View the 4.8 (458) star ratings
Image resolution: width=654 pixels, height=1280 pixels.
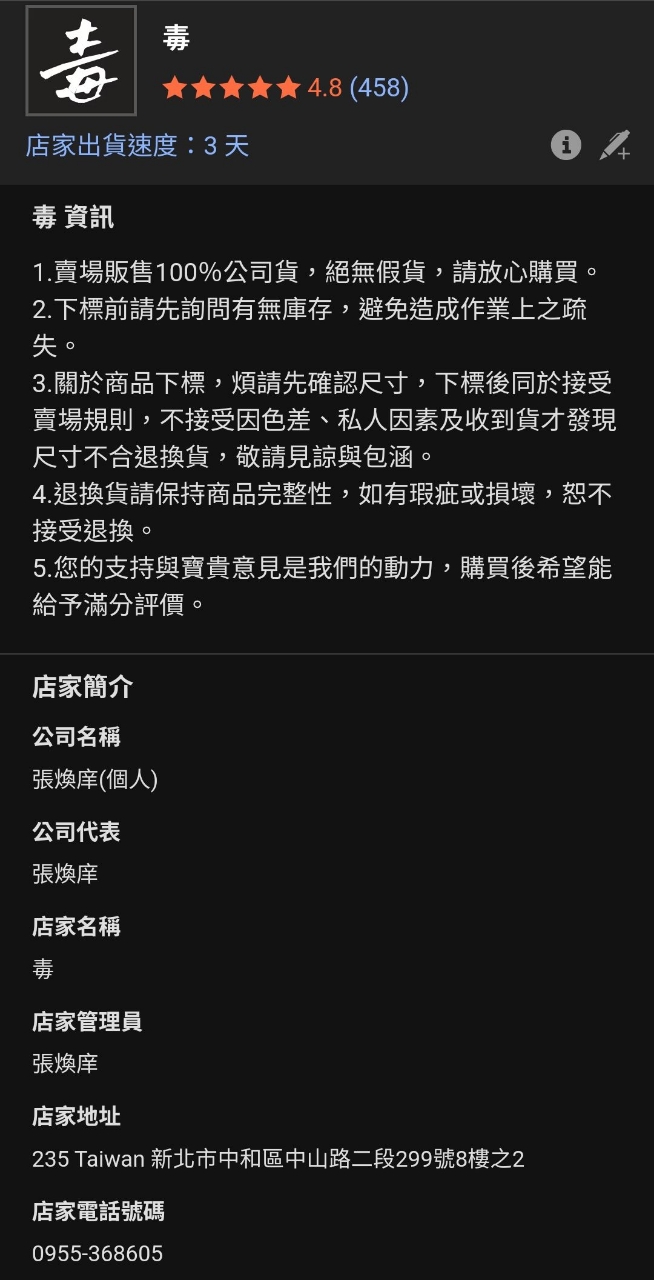pyautogui.click(x=285, y=88)
